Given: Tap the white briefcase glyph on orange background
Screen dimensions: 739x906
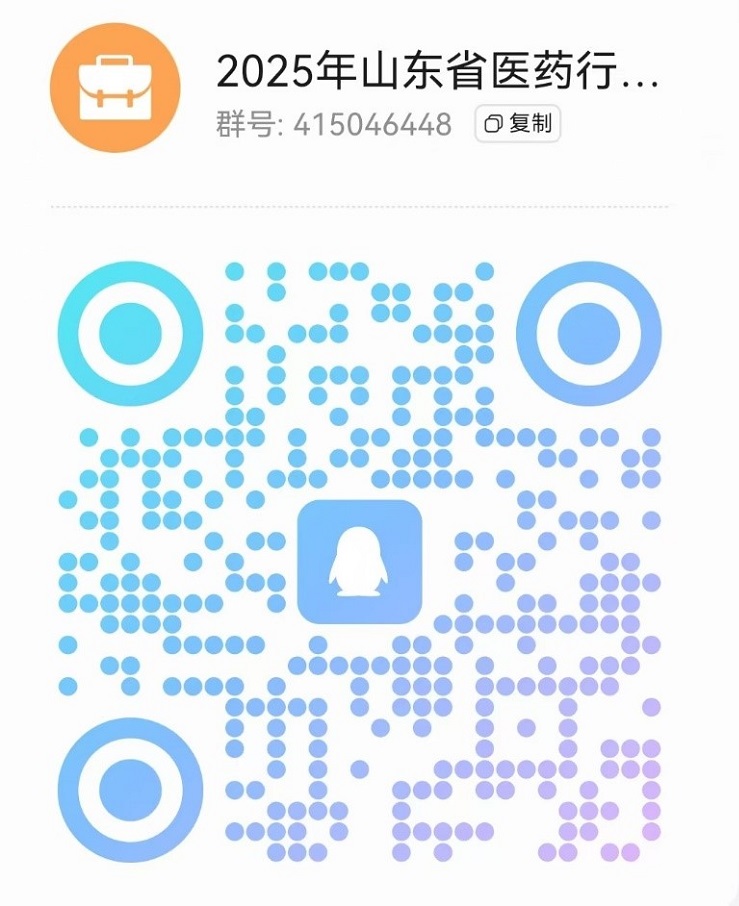Looking at the screenshot, I should pos(116,87).
